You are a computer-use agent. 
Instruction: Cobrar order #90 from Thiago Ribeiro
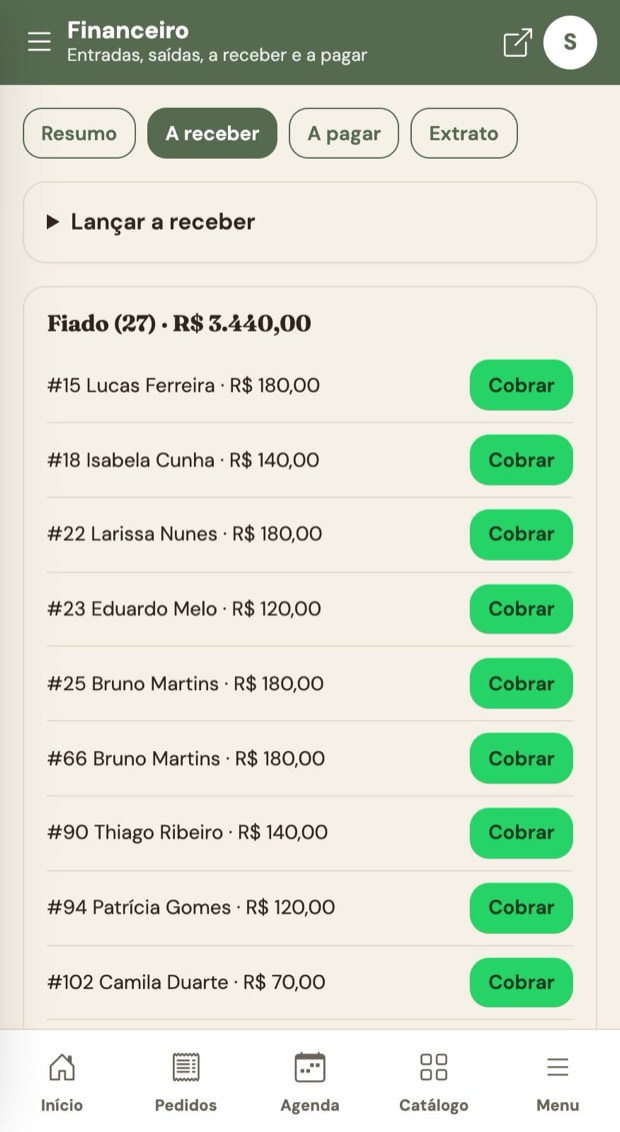(521, 832)
